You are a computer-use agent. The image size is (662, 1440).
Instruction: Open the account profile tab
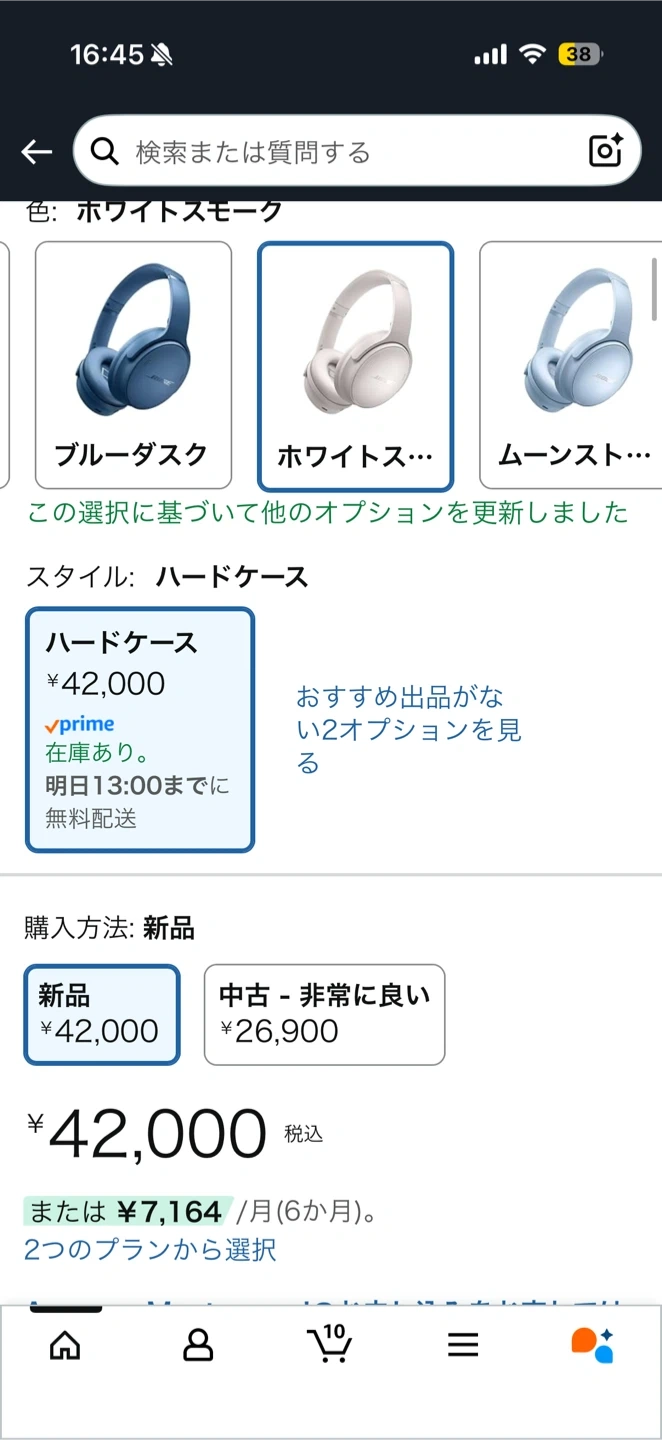click(x=198, y=1345)
